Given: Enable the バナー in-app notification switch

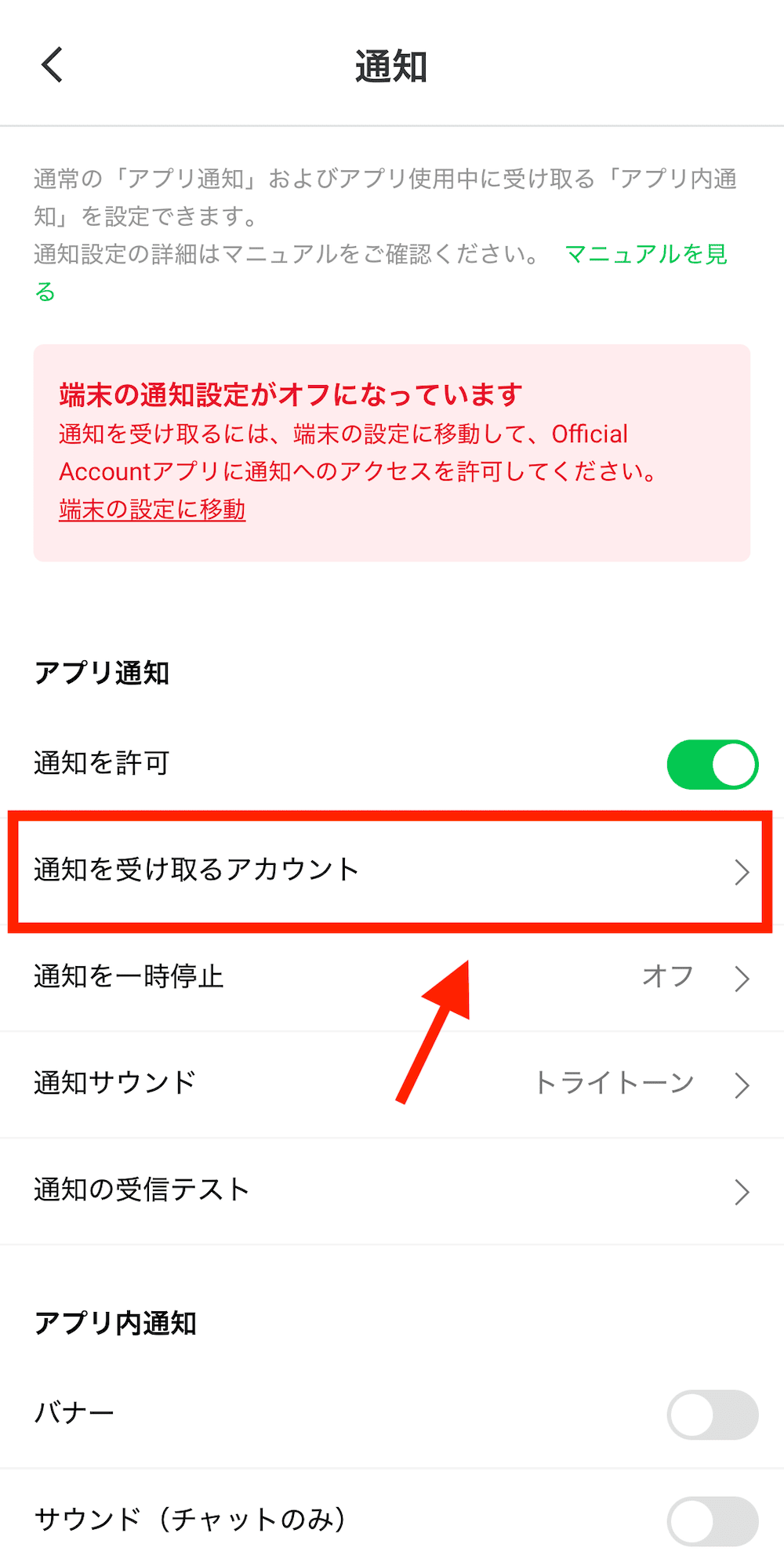Looking at the screenshot, I should pyautogui.click(x=712, y=1415).
